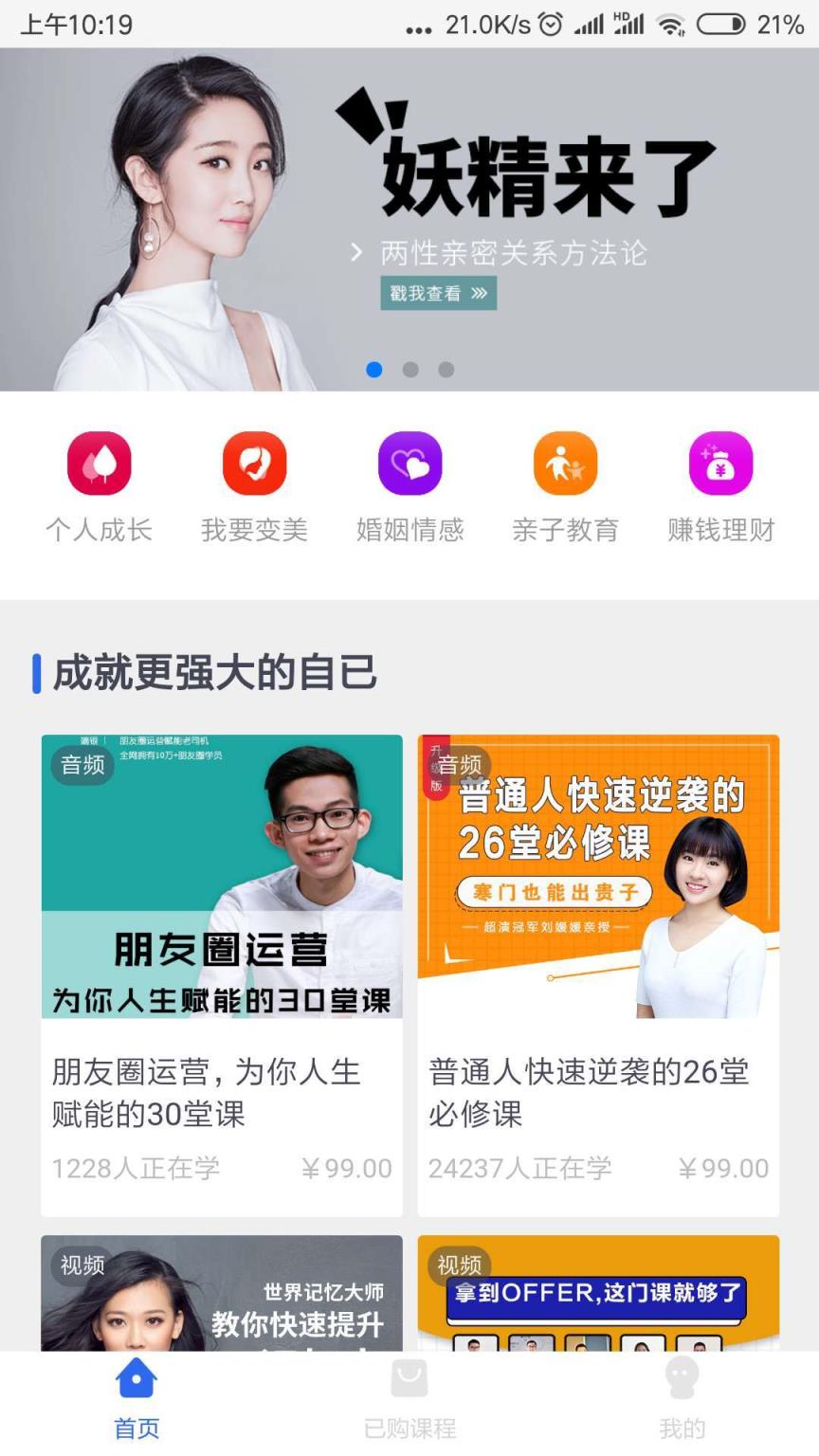Open the 朋友圈运营 30堂课 course card
This screenshot has width=819, height=1456.
(222, 974)
